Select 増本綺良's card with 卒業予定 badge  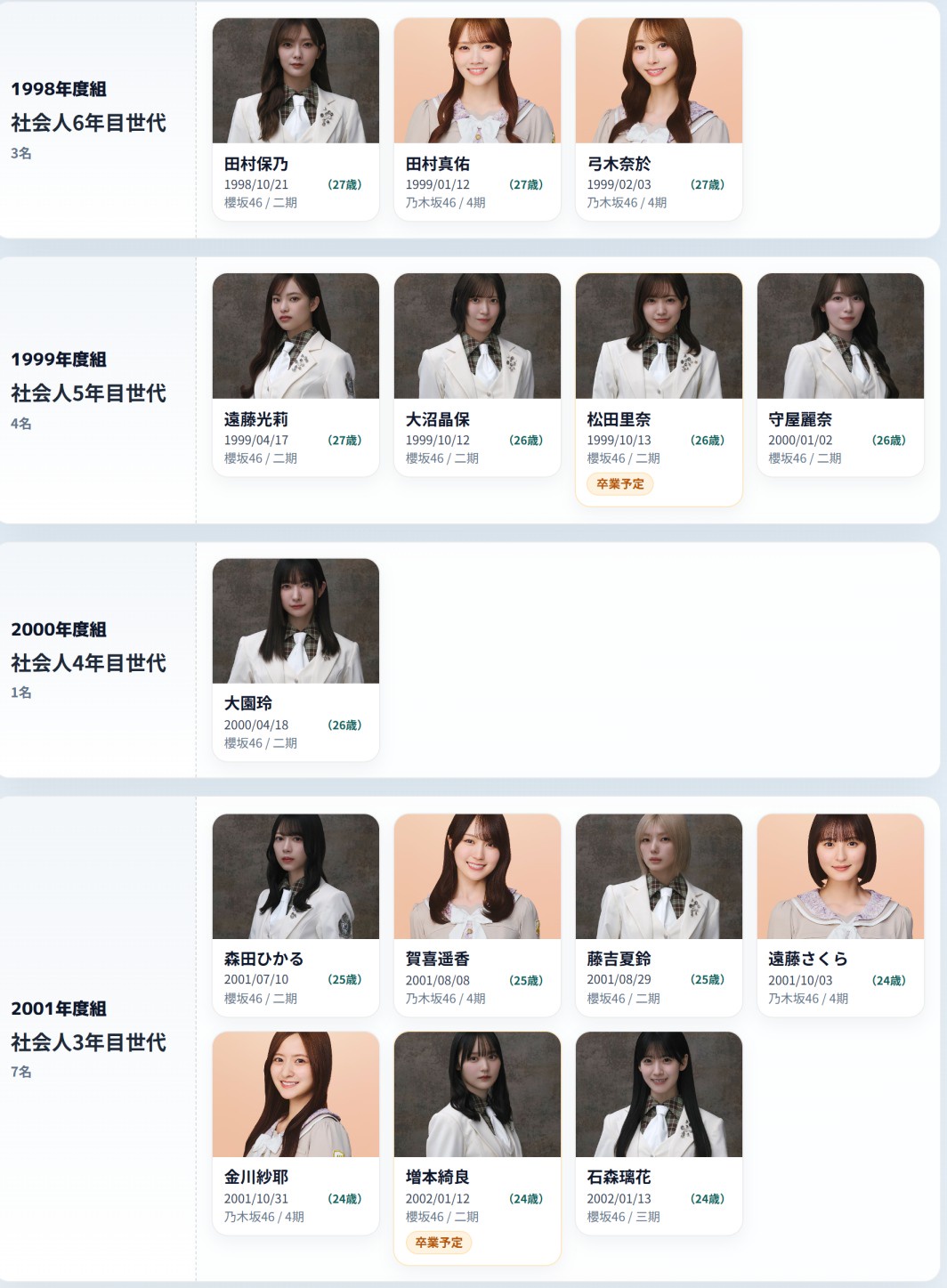point(477,1148)
